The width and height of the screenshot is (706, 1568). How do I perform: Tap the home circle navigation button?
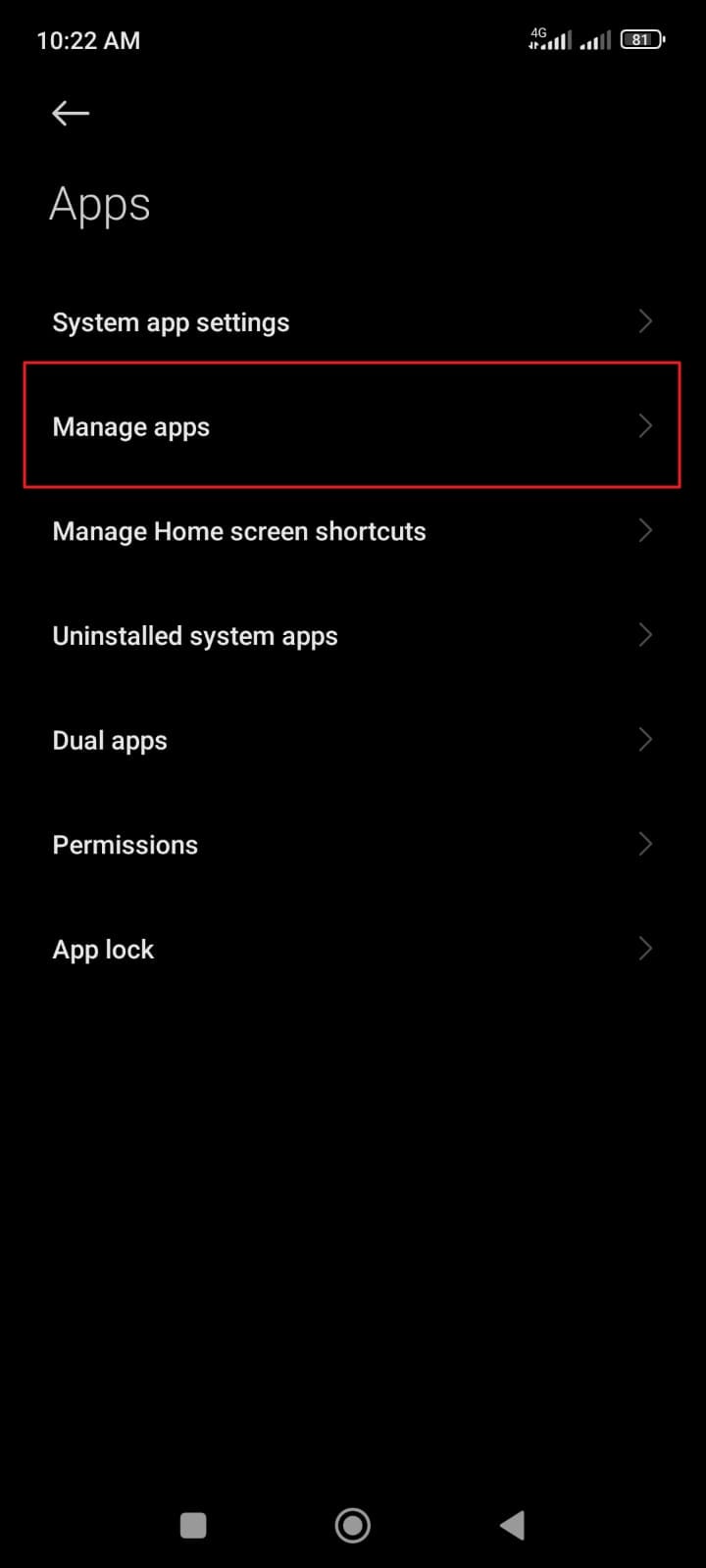[x=352, y=1525]
